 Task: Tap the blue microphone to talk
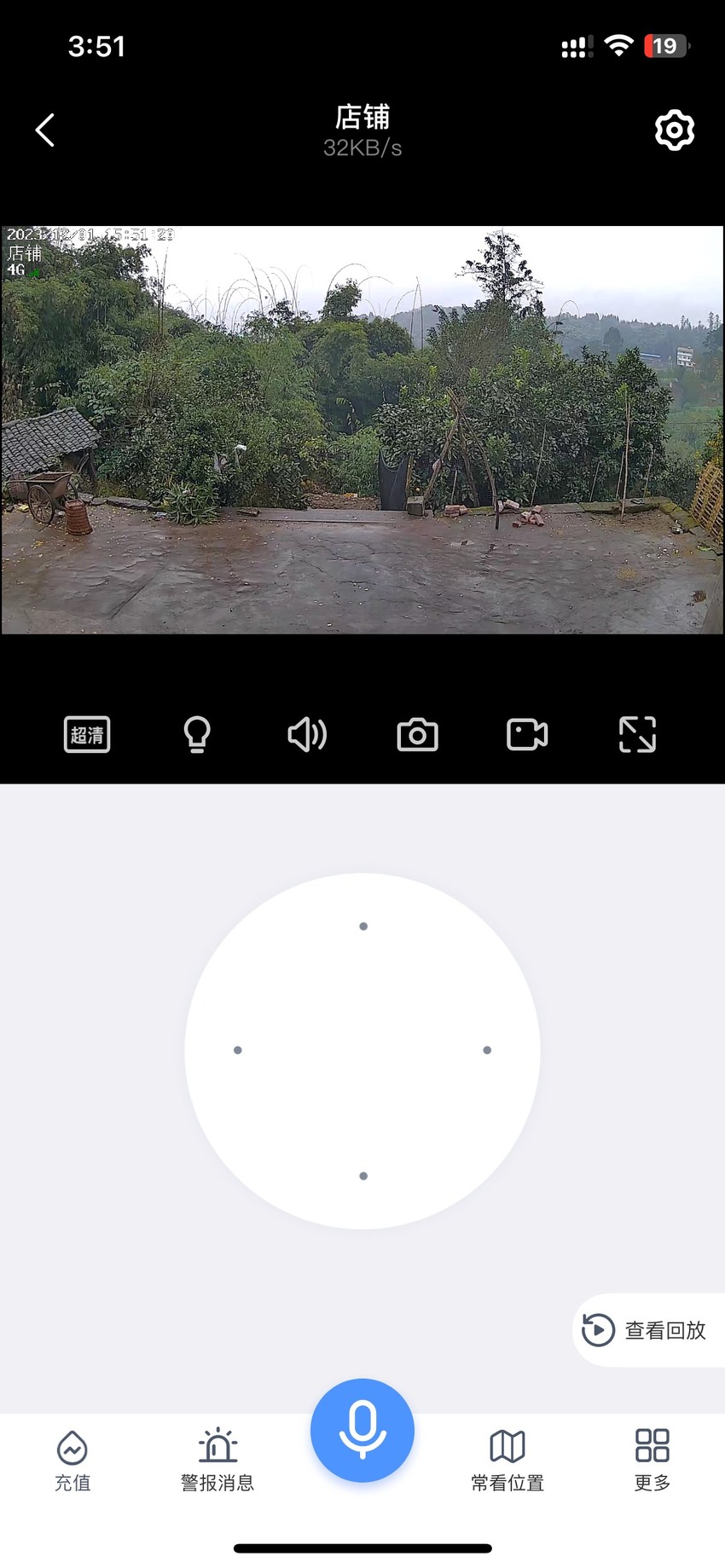coord(362,1430)
